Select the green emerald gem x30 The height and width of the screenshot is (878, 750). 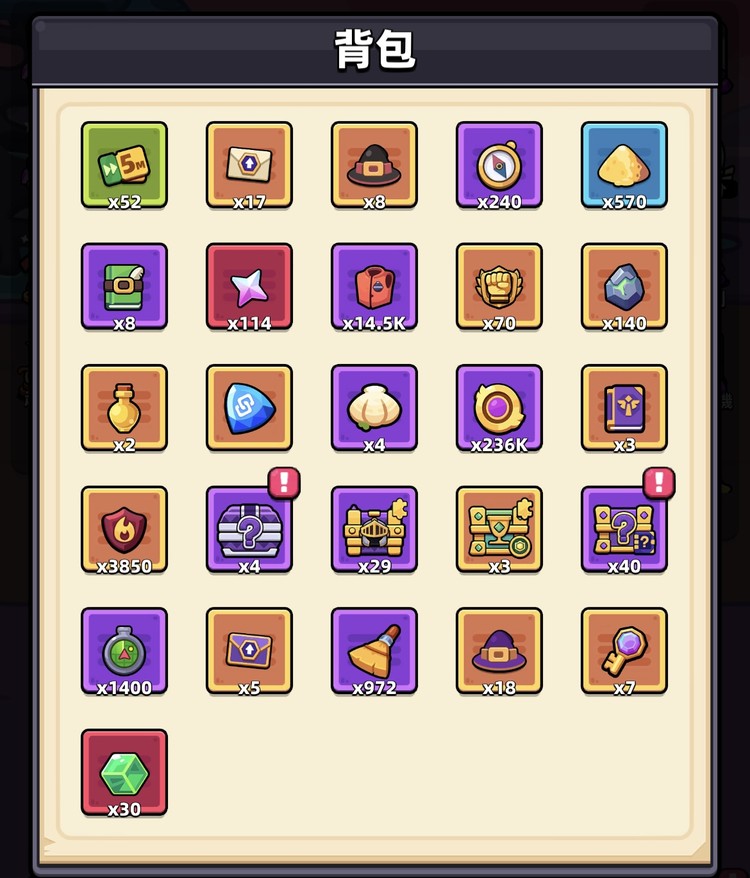point(124,772)
